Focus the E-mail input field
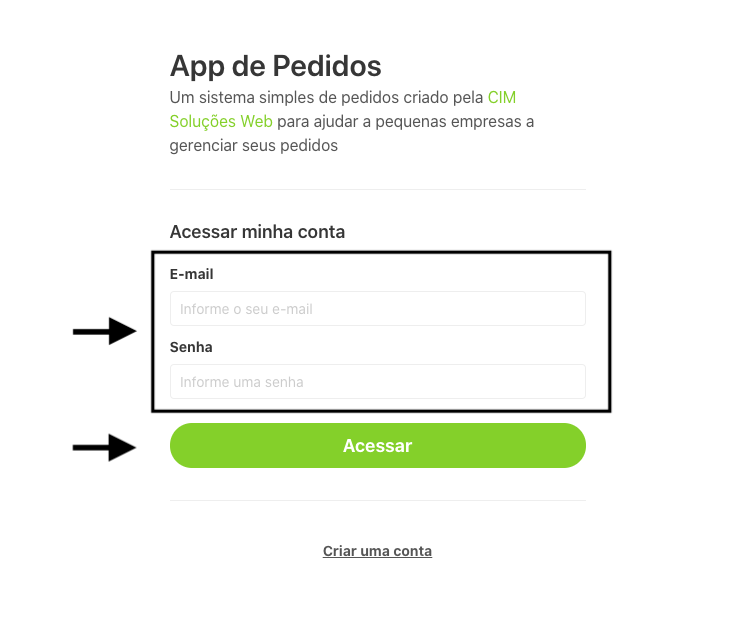Screen dimensions: 734x619 point(377,309)
